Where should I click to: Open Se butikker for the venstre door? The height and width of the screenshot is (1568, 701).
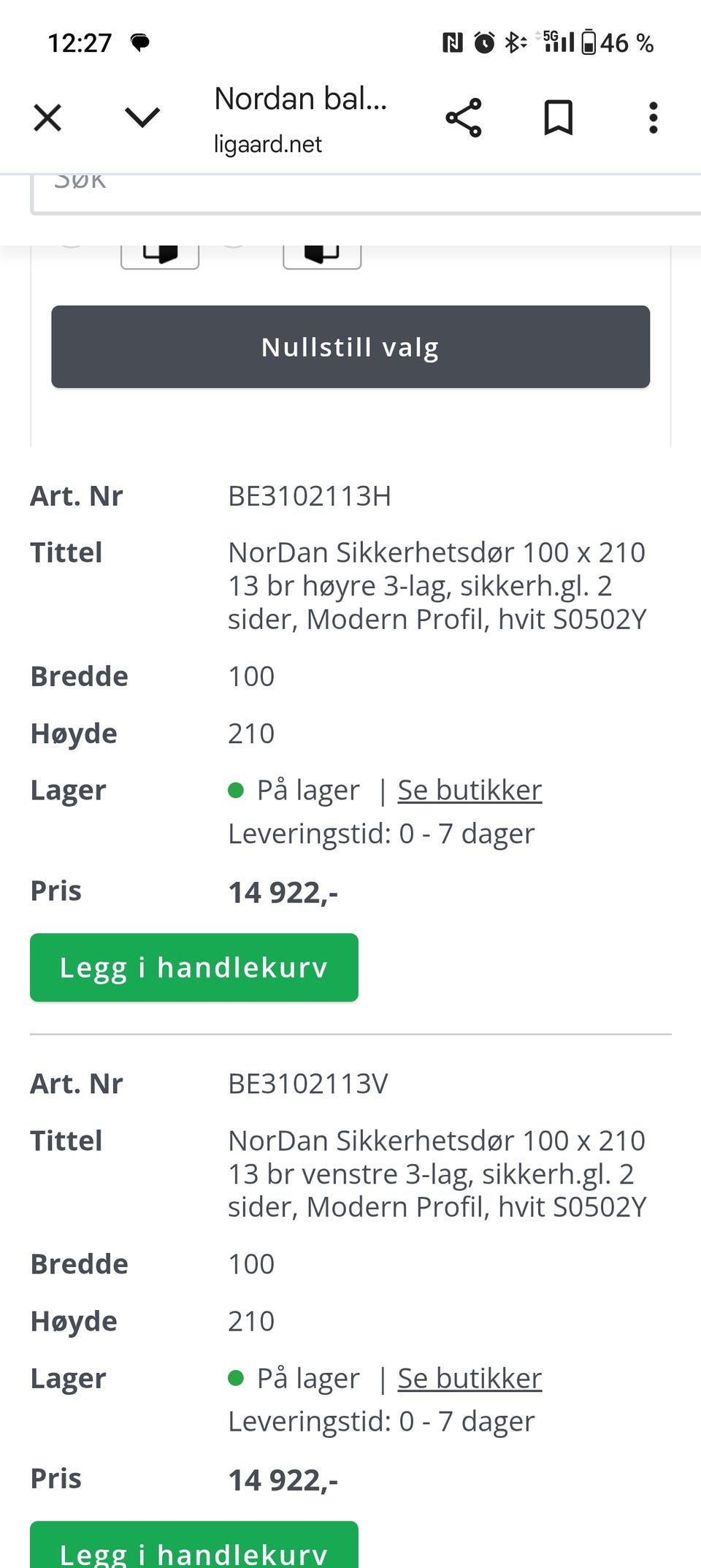(469, 1377)
